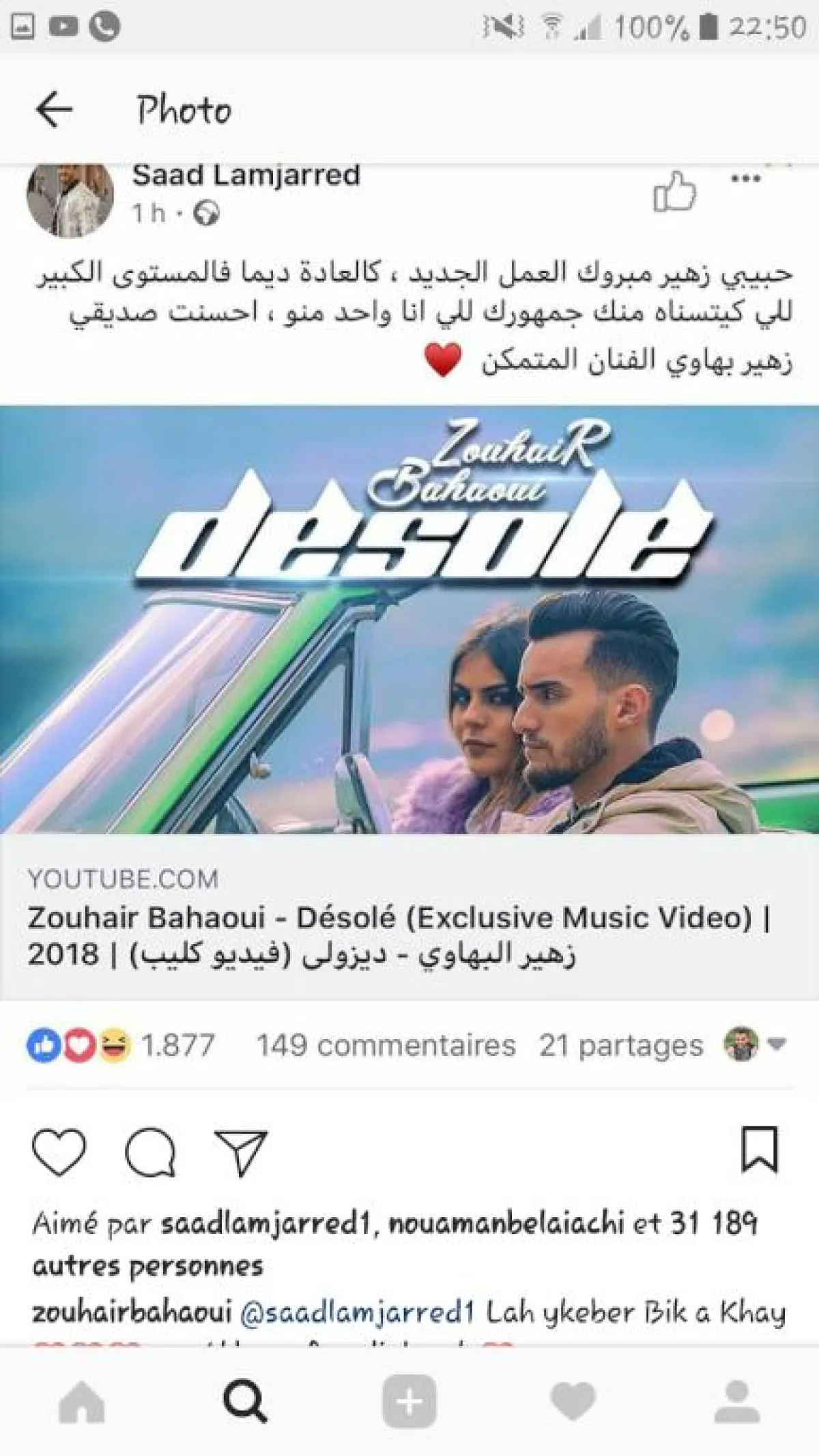Create a new post with the plus tab

click(x=409, y=1402)
